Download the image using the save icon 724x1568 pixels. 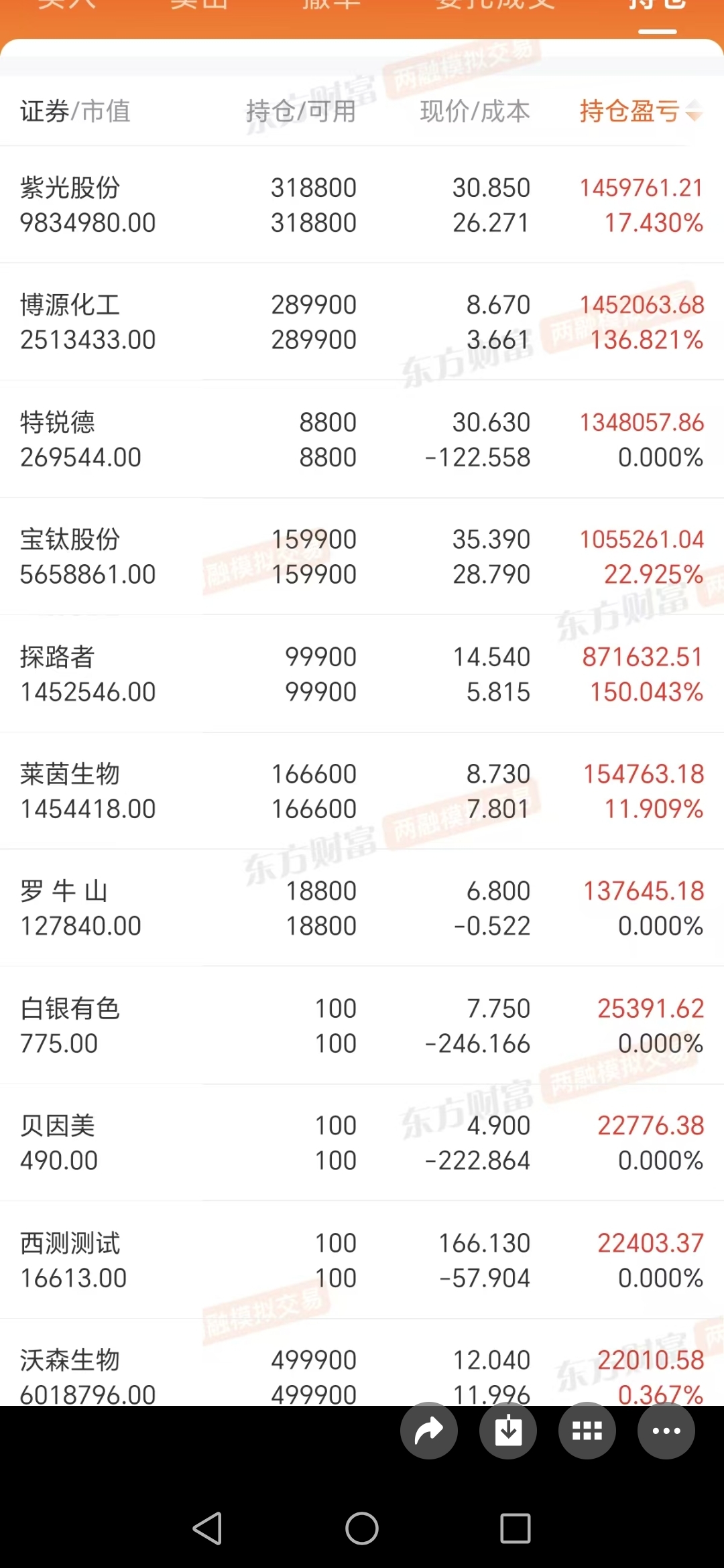pos(508,1431)
